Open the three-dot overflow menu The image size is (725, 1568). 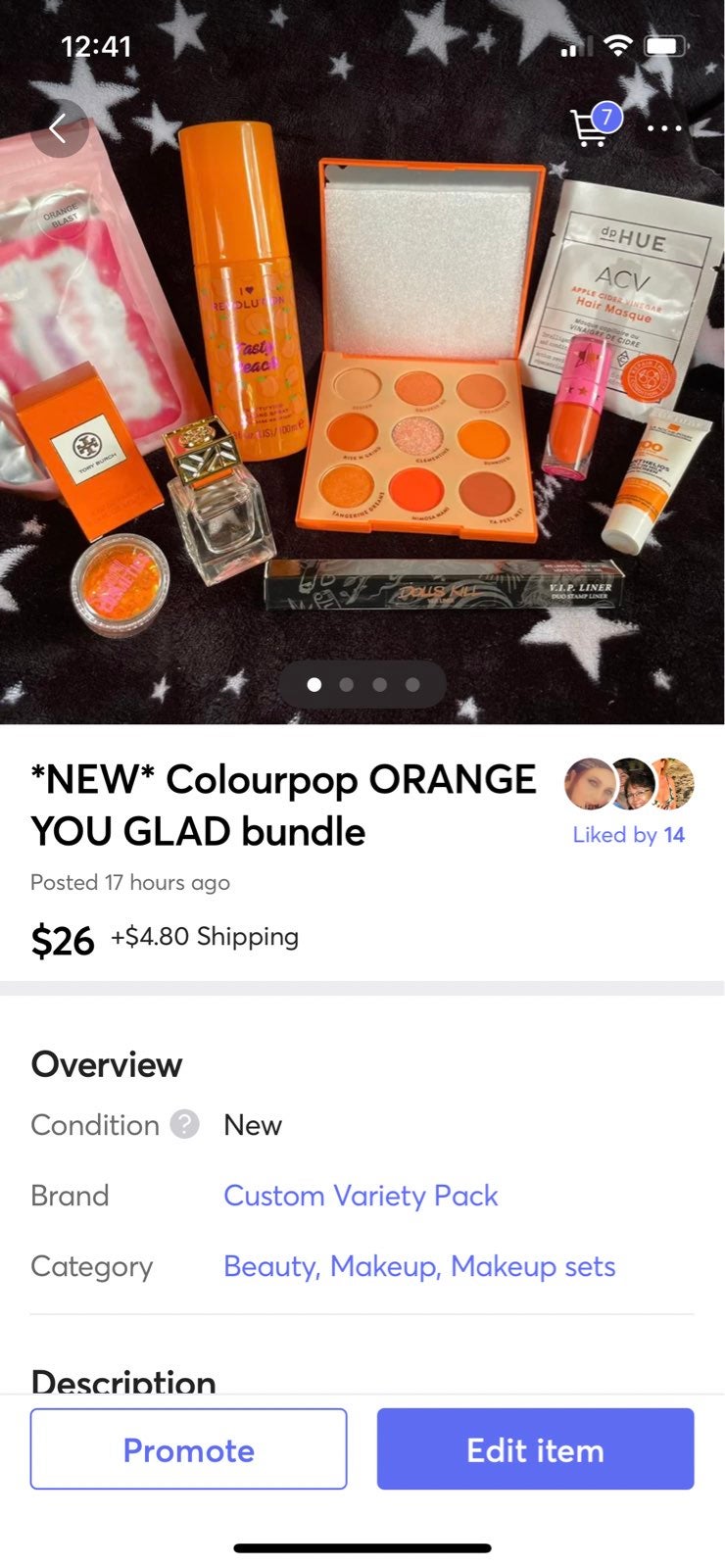(664, 128)
